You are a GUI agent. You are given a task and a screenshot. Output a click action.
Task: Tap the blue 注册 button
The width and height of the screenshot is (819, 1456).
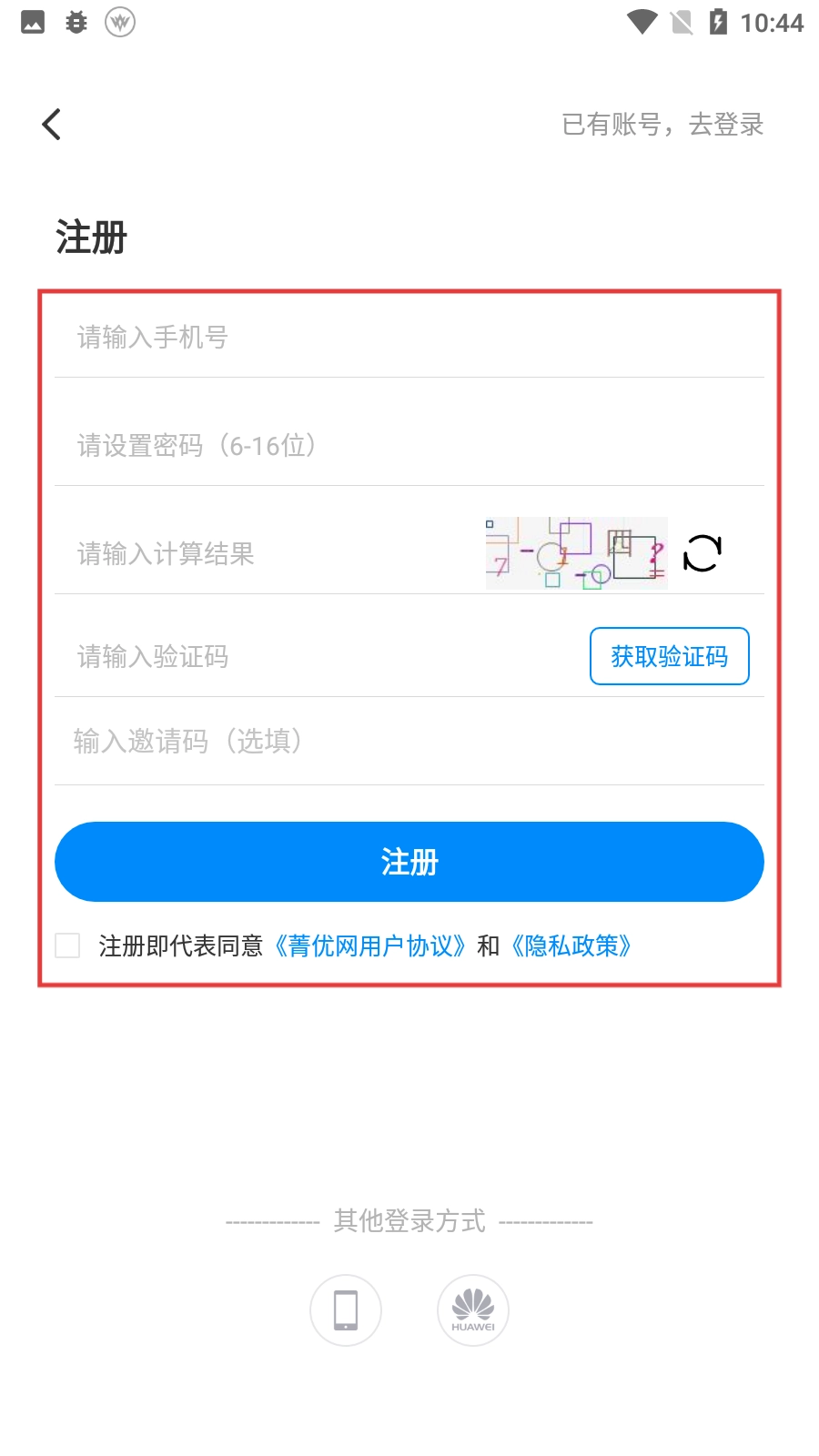pyautogui.click(x=409, y=862)
